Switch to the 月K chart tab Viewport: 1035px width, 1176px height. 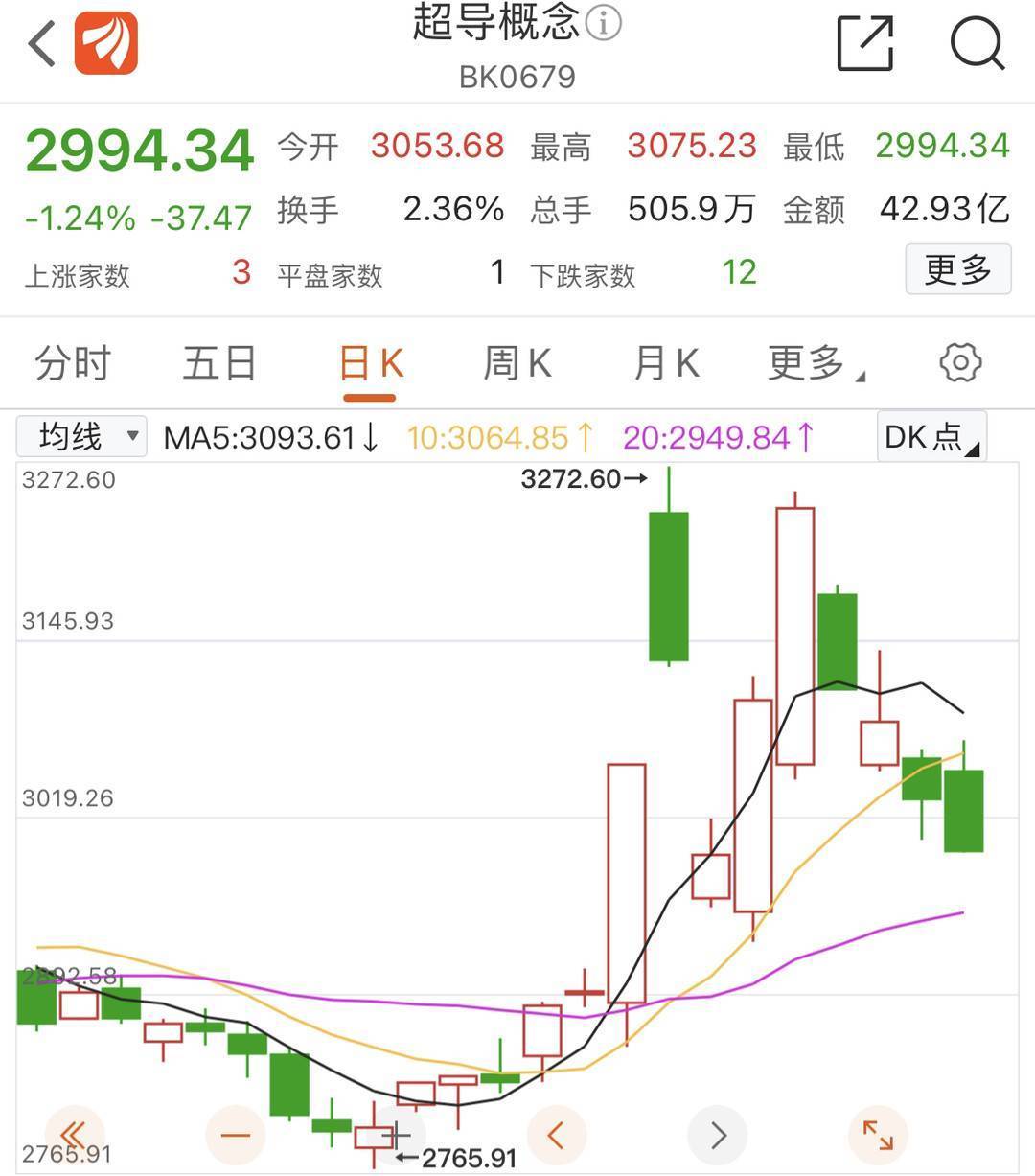point(666,364)
